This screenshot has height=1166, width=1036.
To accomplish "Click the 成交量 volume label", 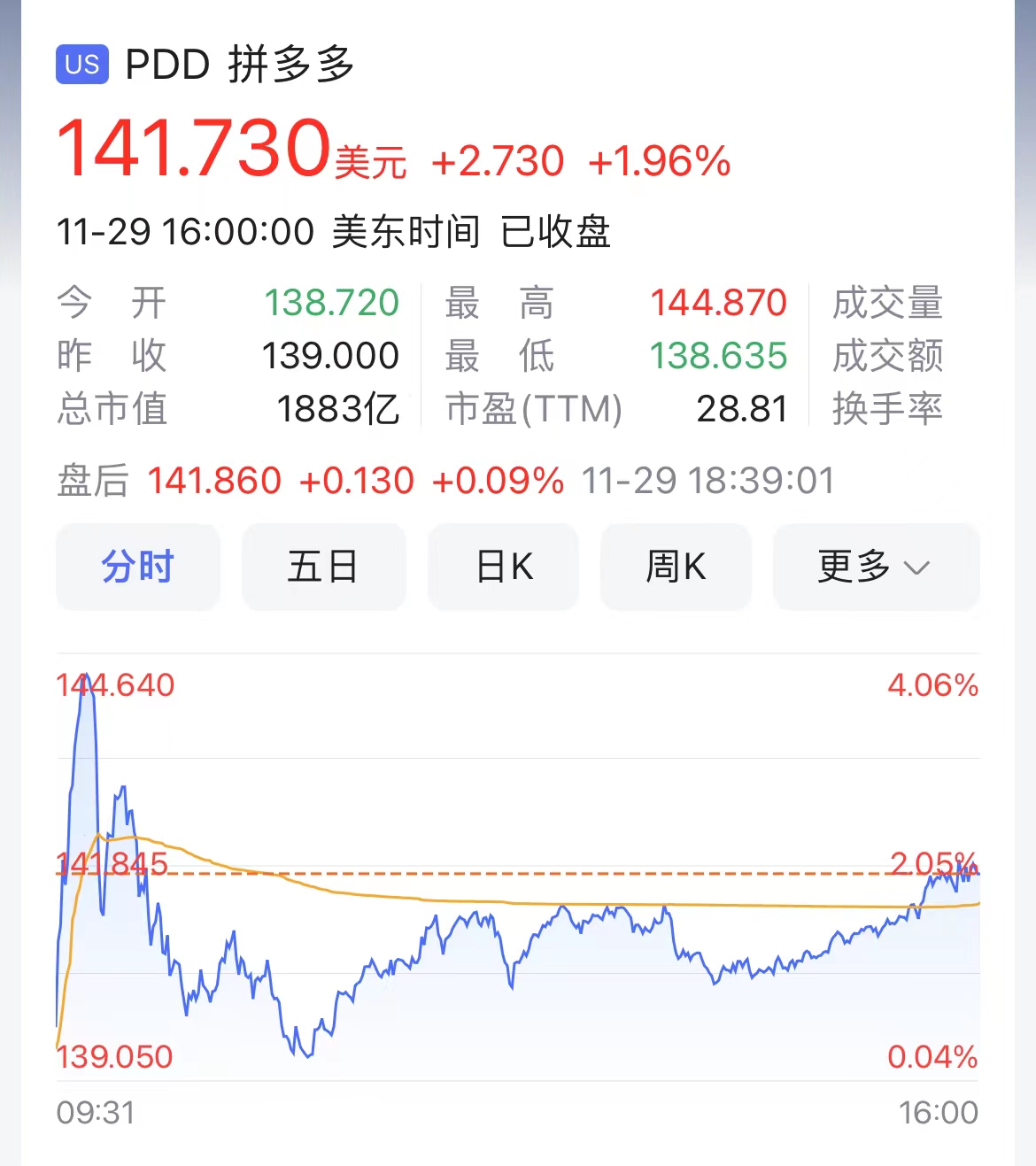I will point(888,303).
